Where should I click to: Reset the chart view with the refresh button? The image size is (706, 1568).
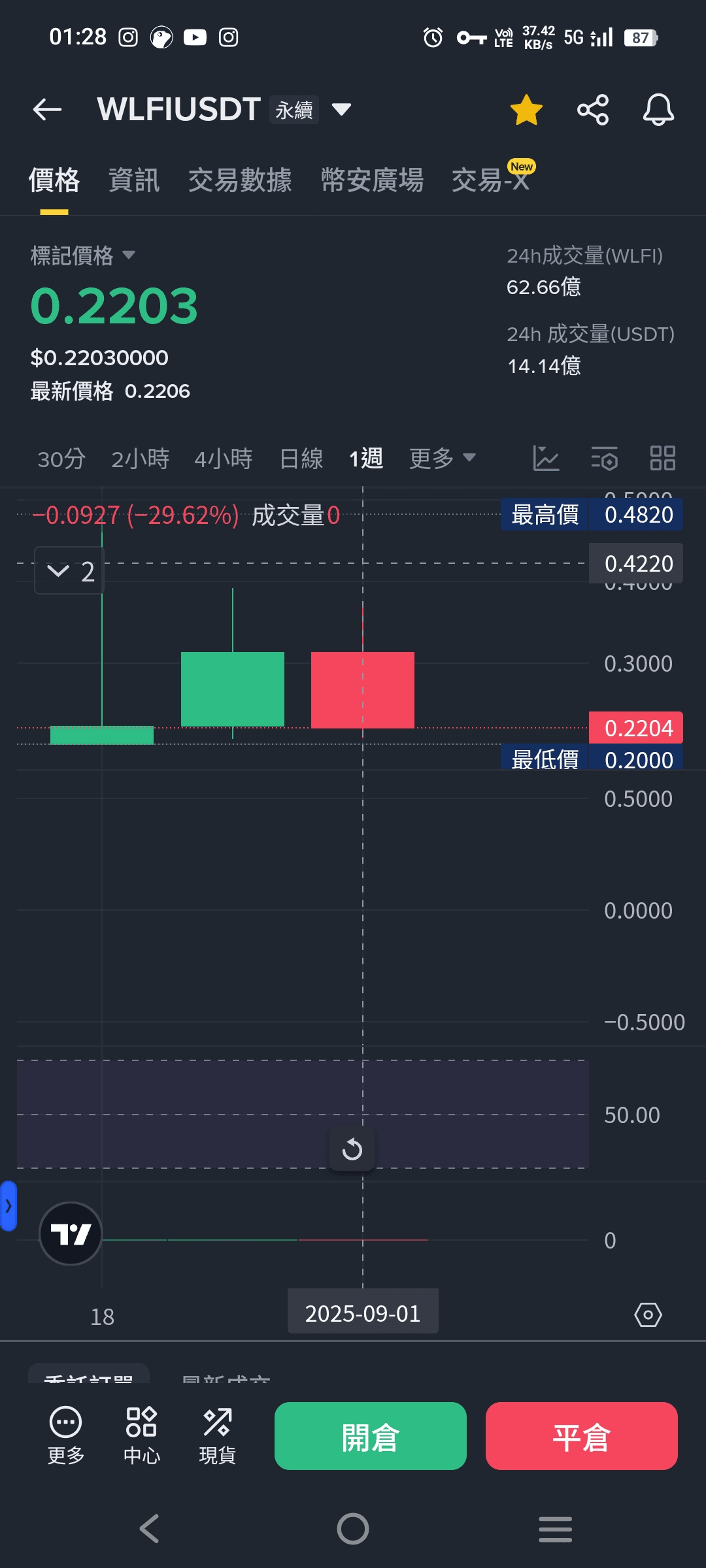(x=352, y=1149)
